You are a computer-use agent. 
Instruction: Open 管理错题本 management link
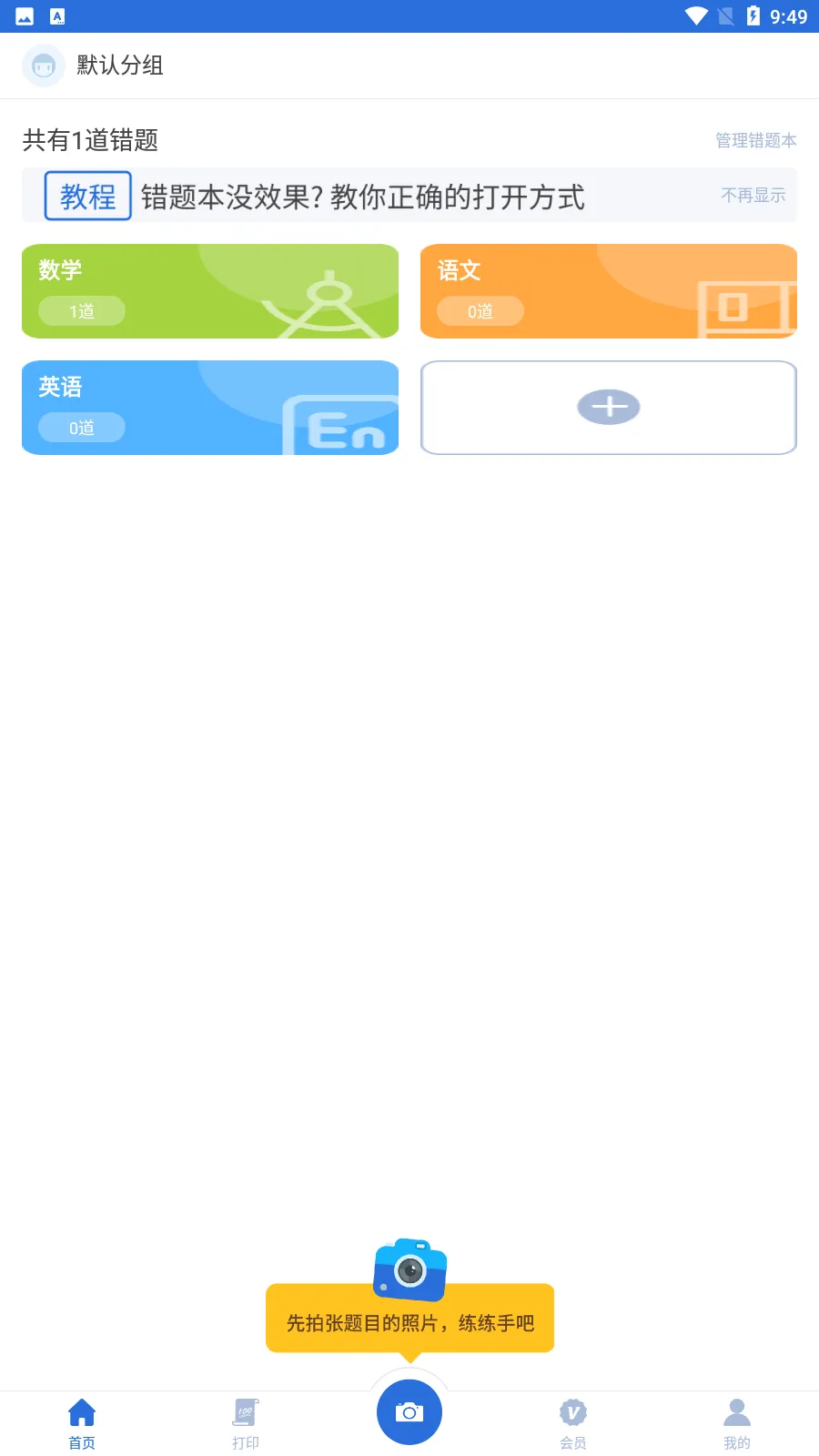pos(755,140)
